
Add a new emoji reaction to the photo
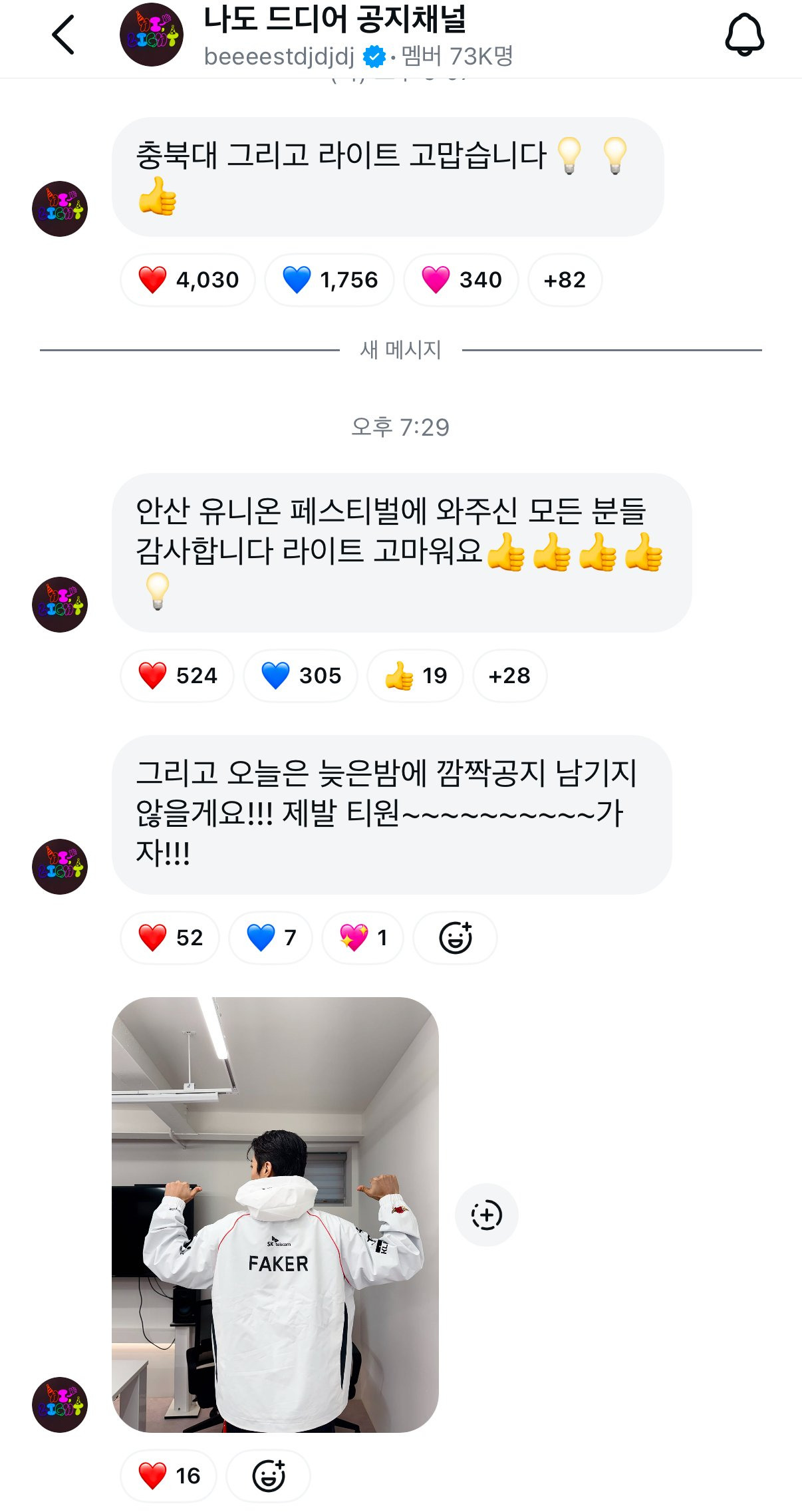click(269, 1476)
